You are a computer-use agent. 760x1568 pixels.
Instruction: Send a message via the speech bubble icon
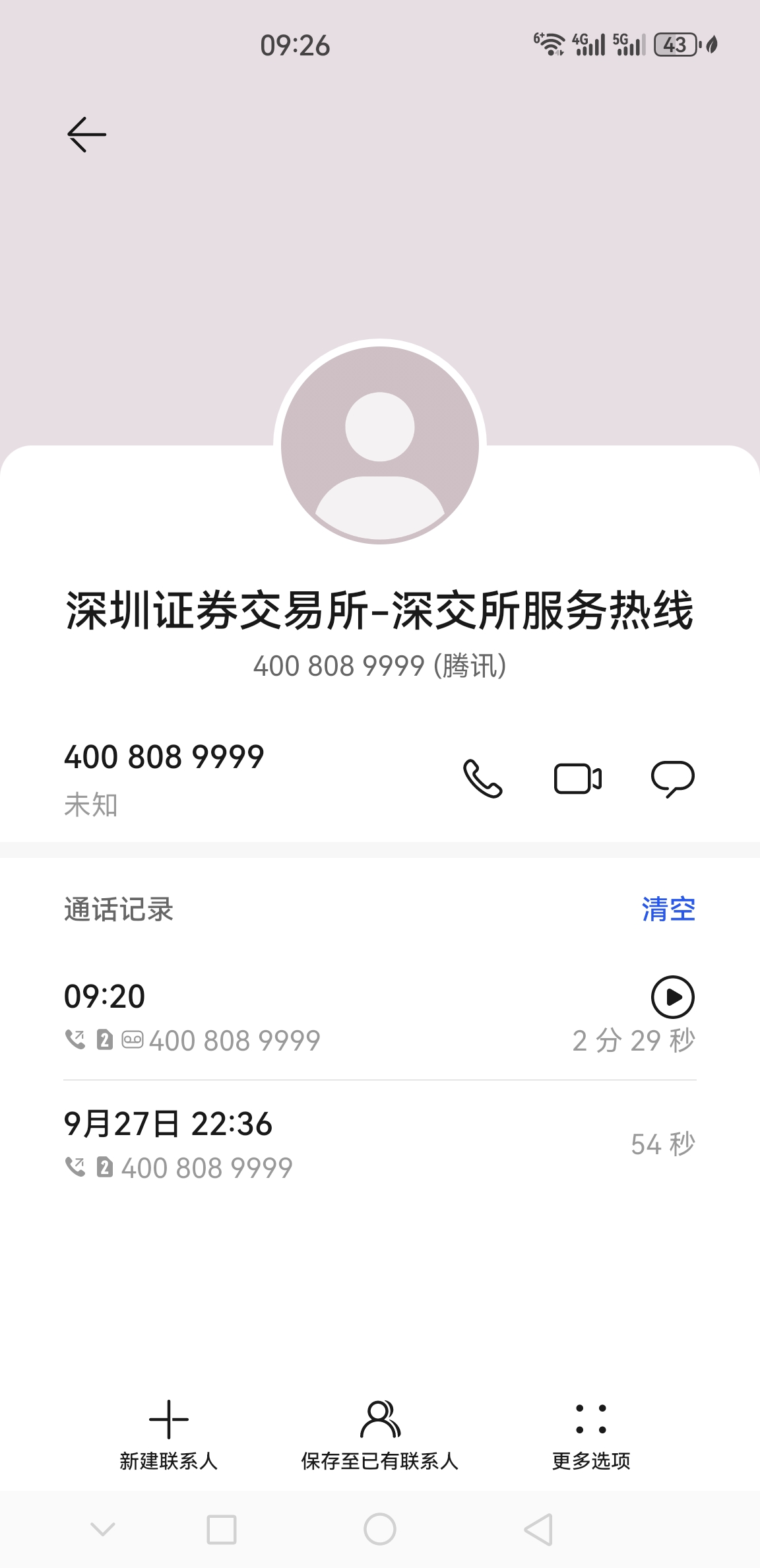tap(674, 779)
